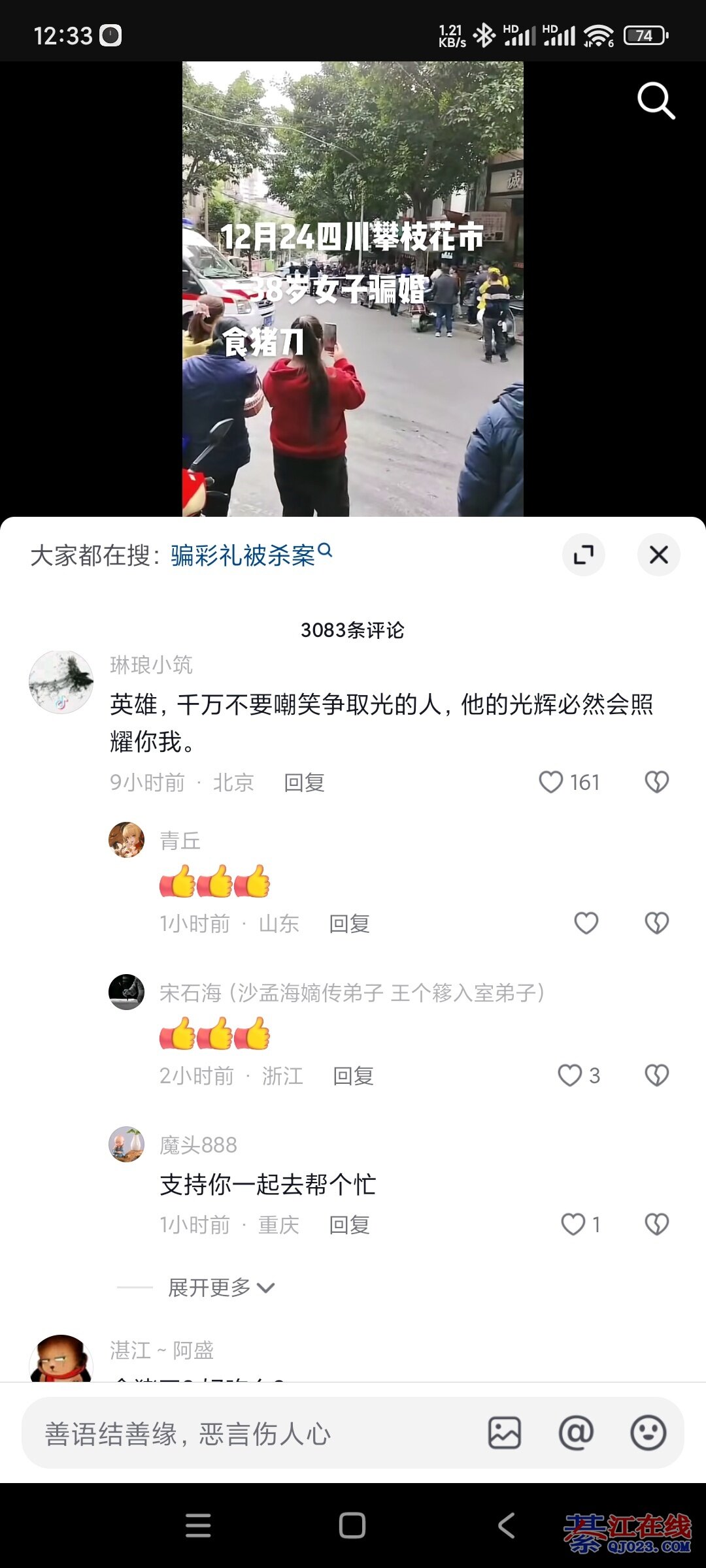The image size is (706, 1568).
Task: Go to the system home screen
Action: (352, 1526)
